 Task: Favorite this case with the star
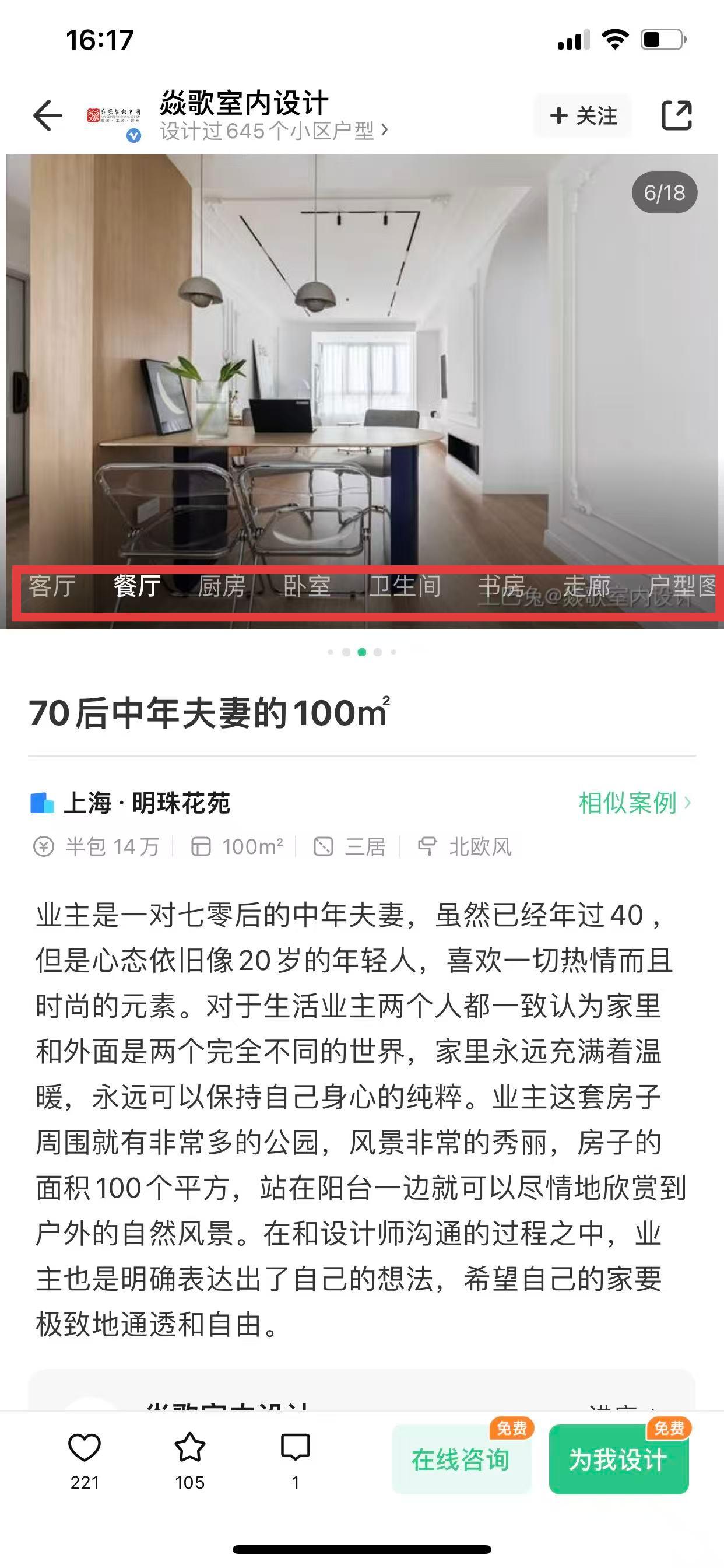tap(190, 1448)
